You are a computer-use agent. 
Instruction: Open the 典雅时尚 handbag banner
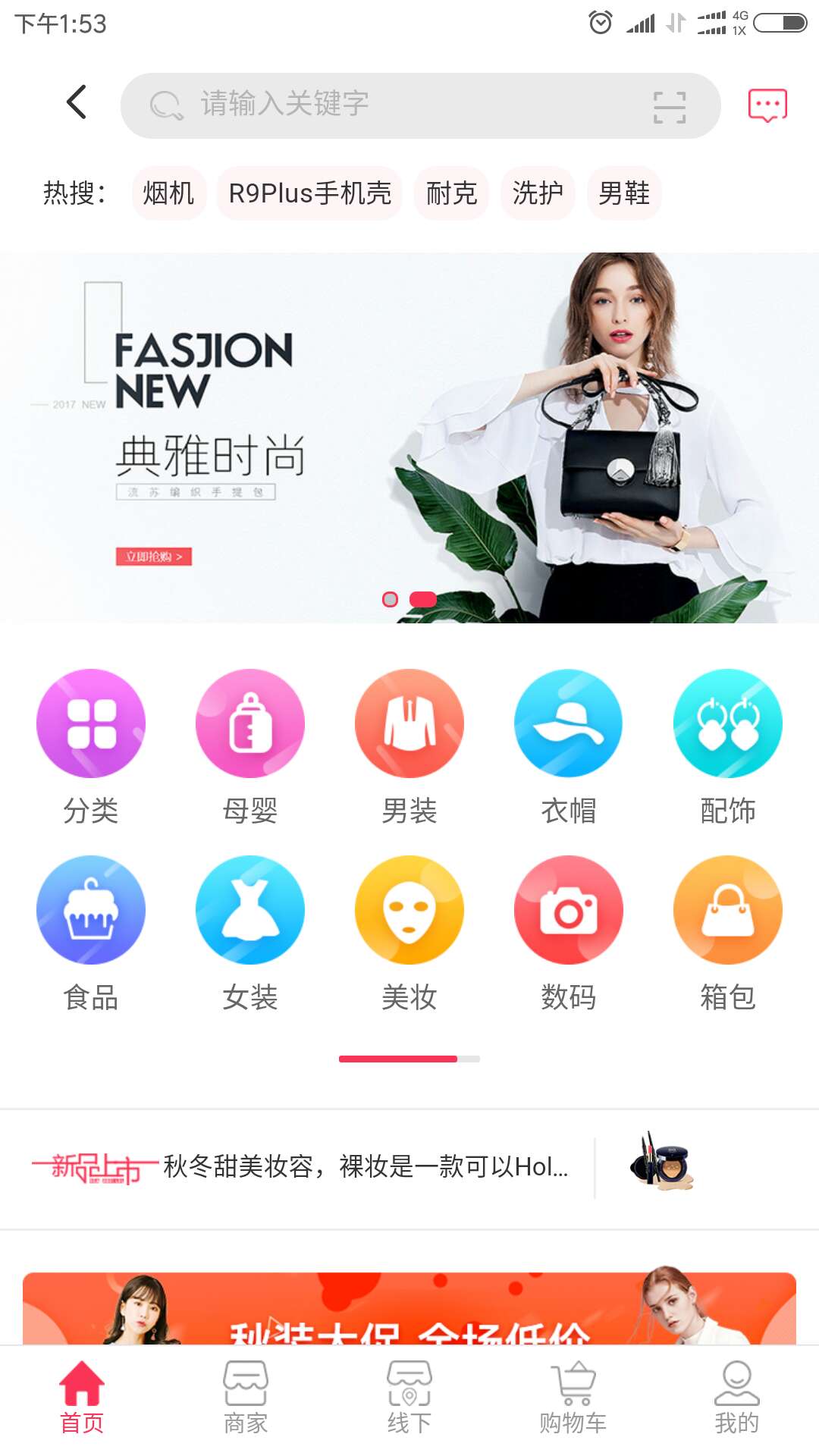click(x=409, y=438)
